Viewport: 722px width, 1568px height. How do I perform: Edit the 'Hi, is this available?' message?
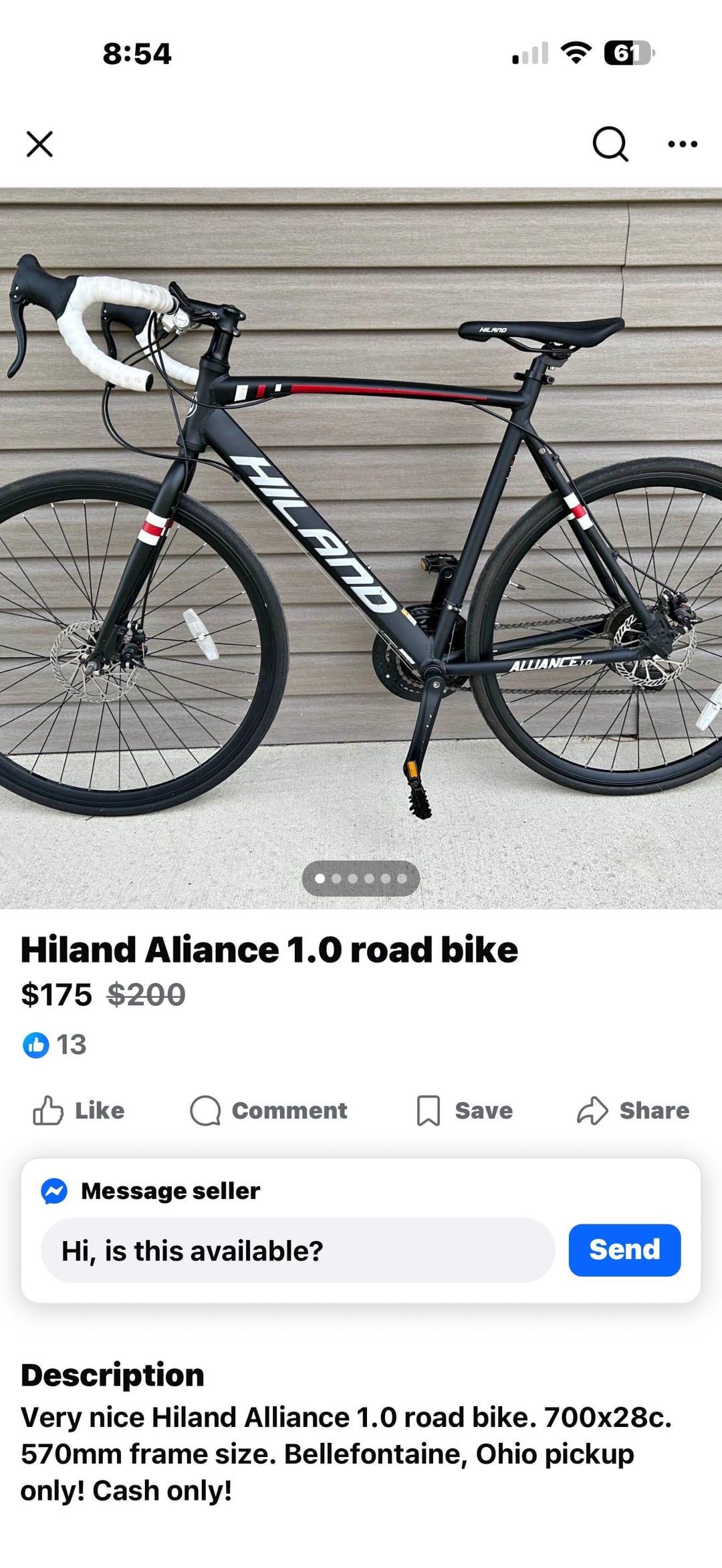pyautogui.click(x=298, y=1251)
